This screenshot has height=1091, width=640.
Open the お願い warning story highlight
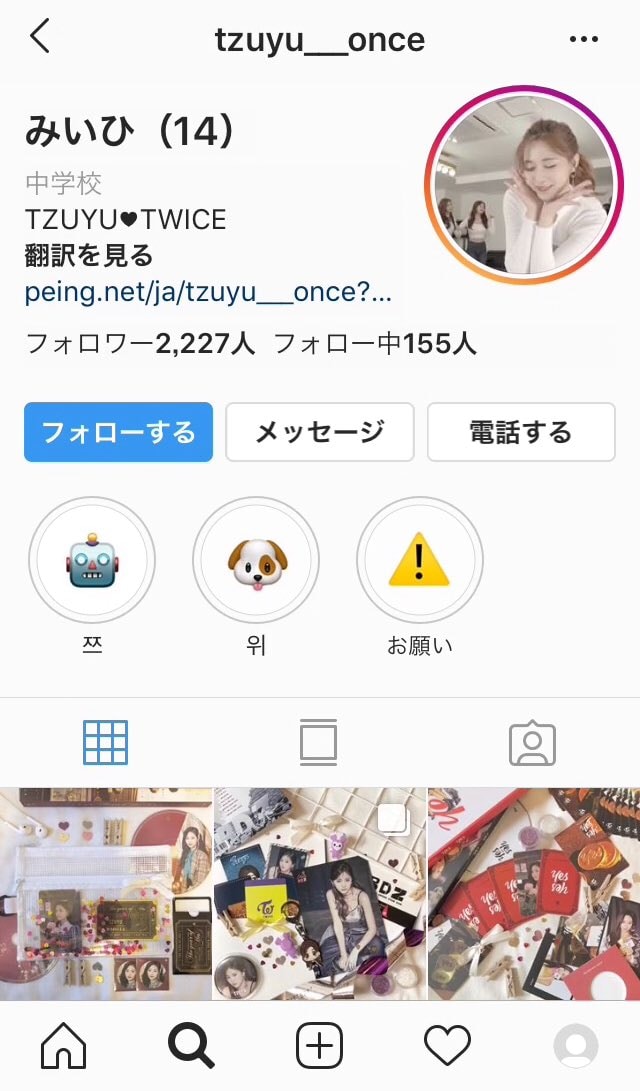point(420,561)
